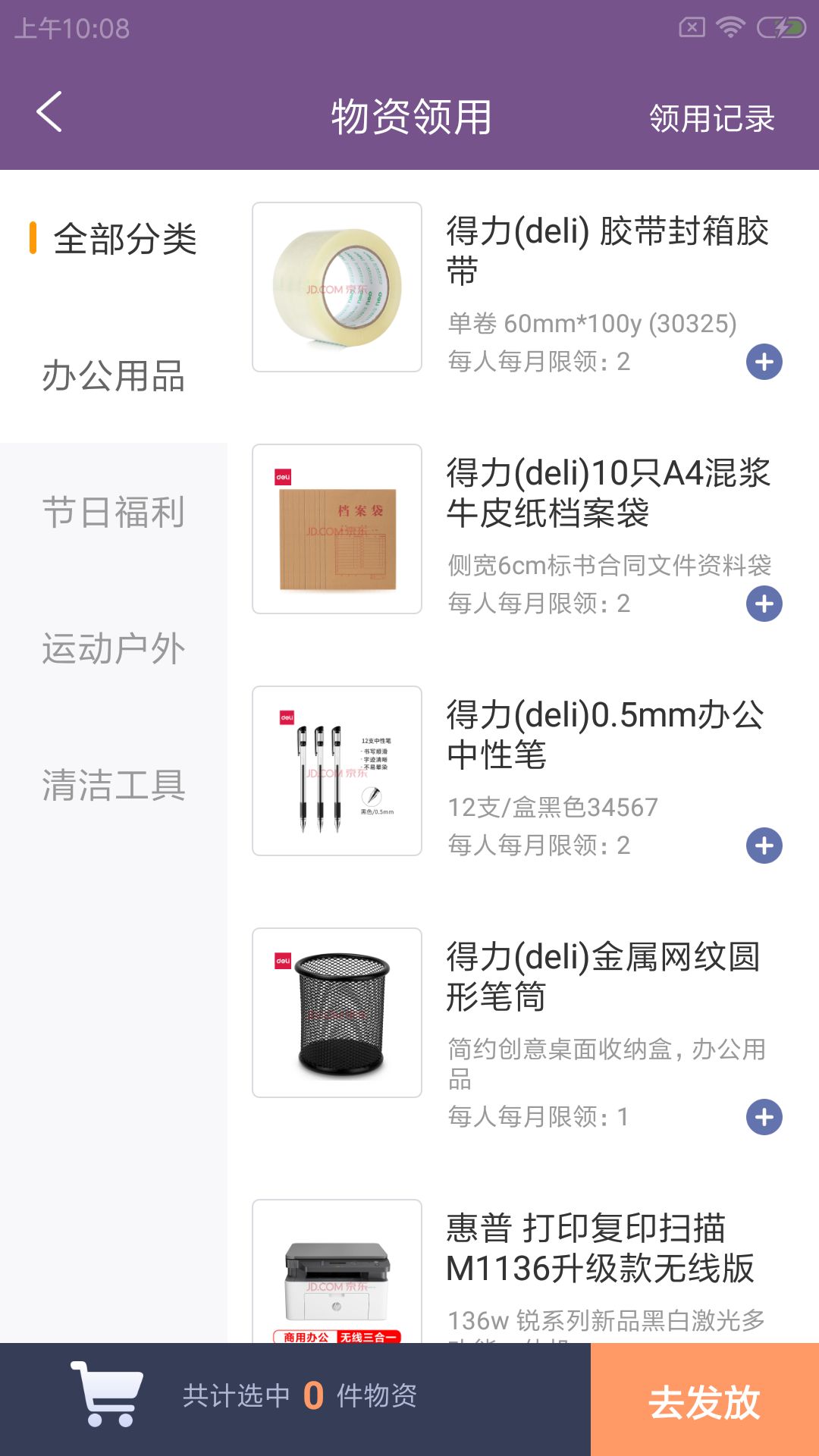Screen dimensions: 819x1456
Task: Select the 全部分类 category
Action: click(x=125, y=239)
